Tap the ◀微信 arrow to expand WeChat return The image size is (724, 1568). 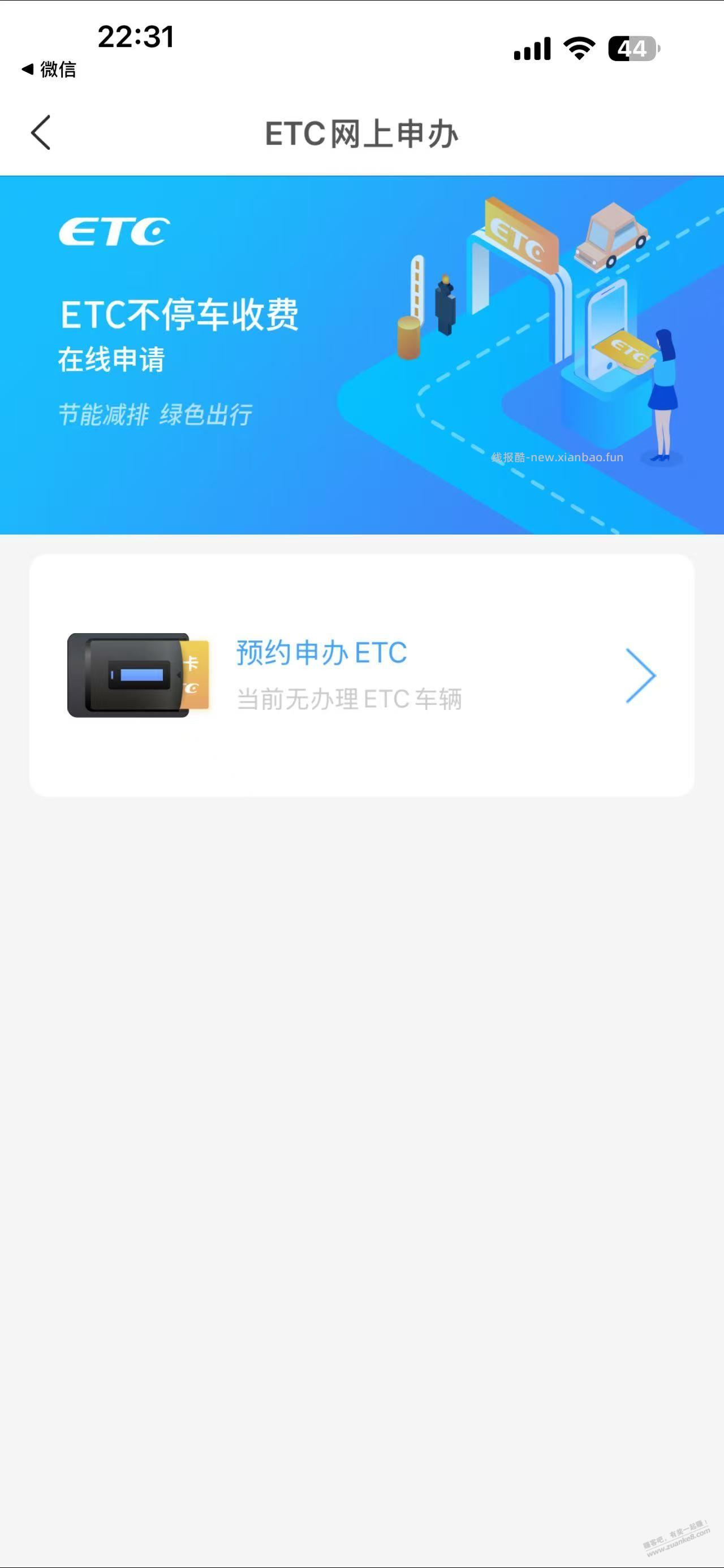[x=27, y=70]
